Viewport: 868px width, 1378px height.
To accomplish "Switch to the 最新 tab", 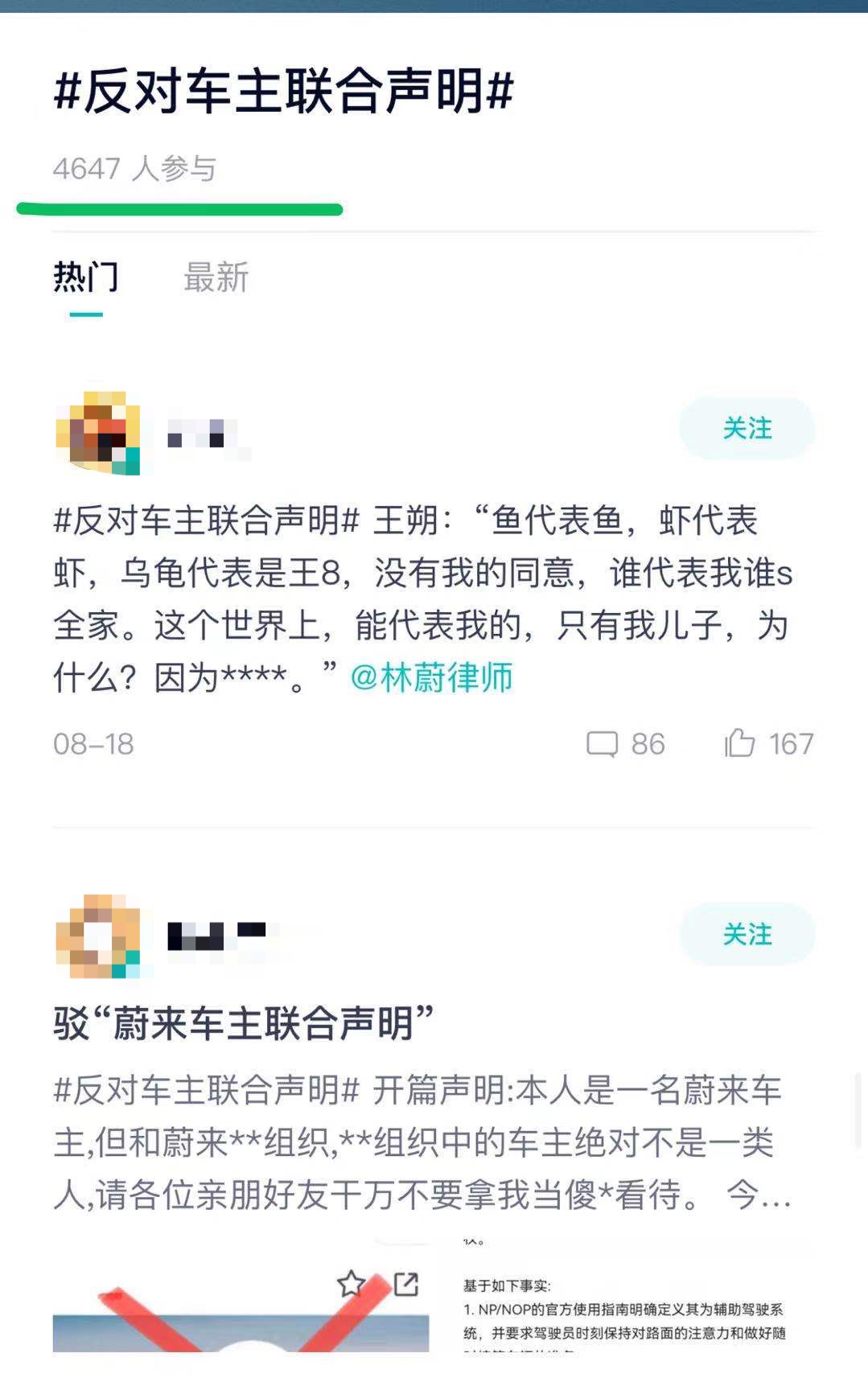I will pyautogui.click(x=216, y=278).
